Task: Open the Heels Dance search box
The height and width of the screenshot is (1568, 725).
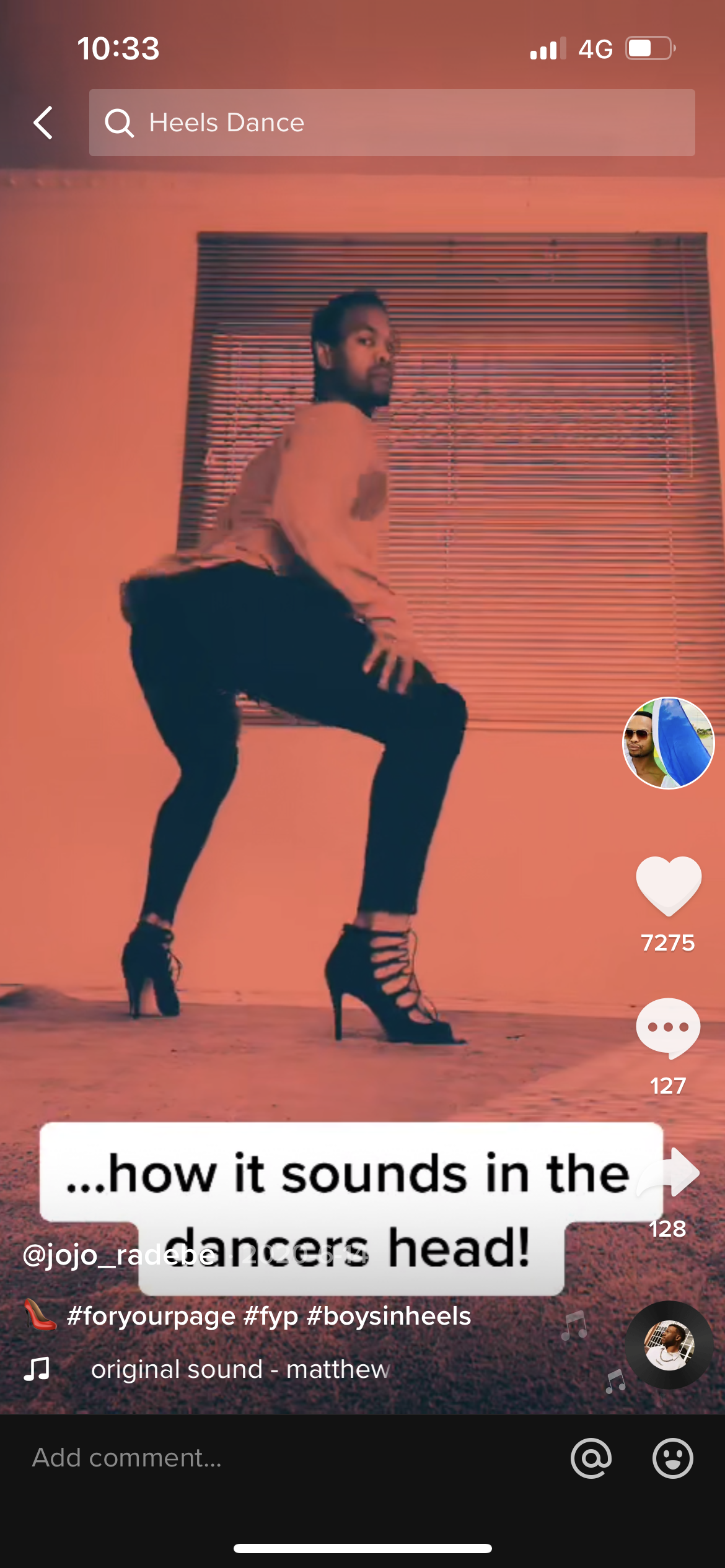Action: coord(392,123)
